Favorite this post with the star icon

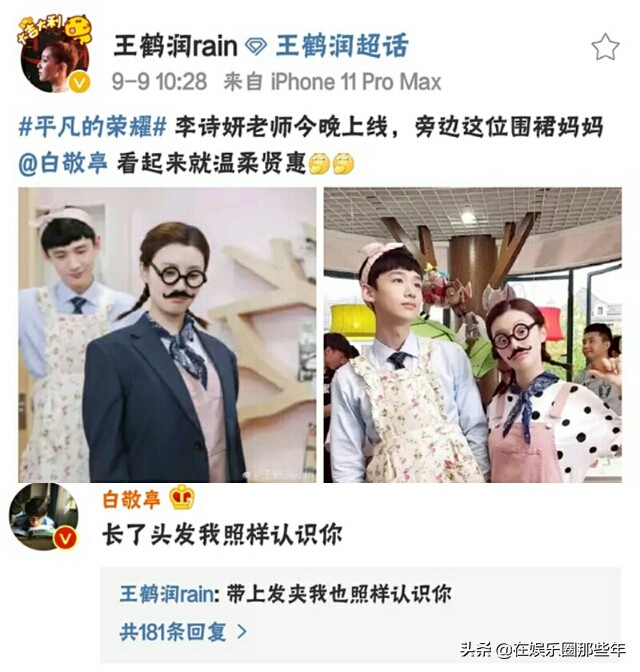[604, 46]
